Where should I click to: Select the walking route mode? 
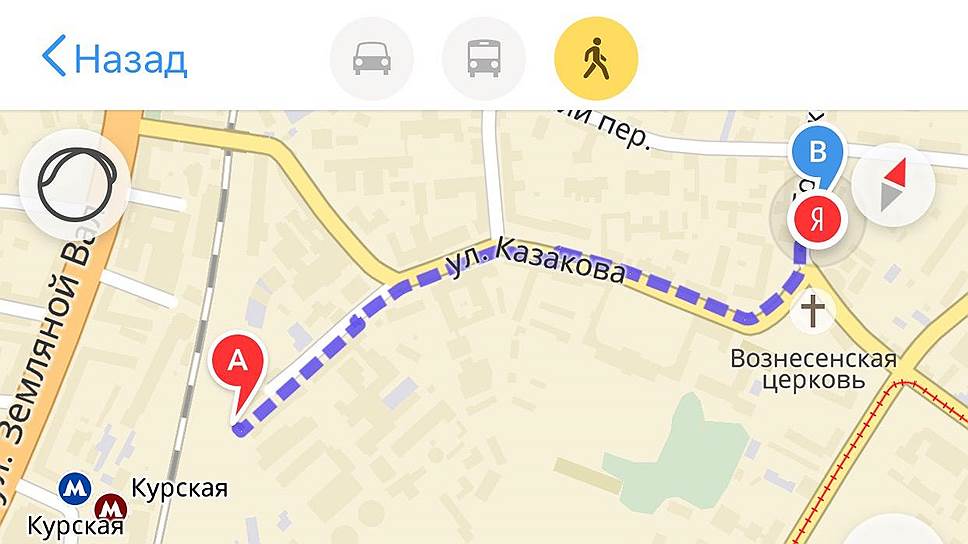(596, 58)
